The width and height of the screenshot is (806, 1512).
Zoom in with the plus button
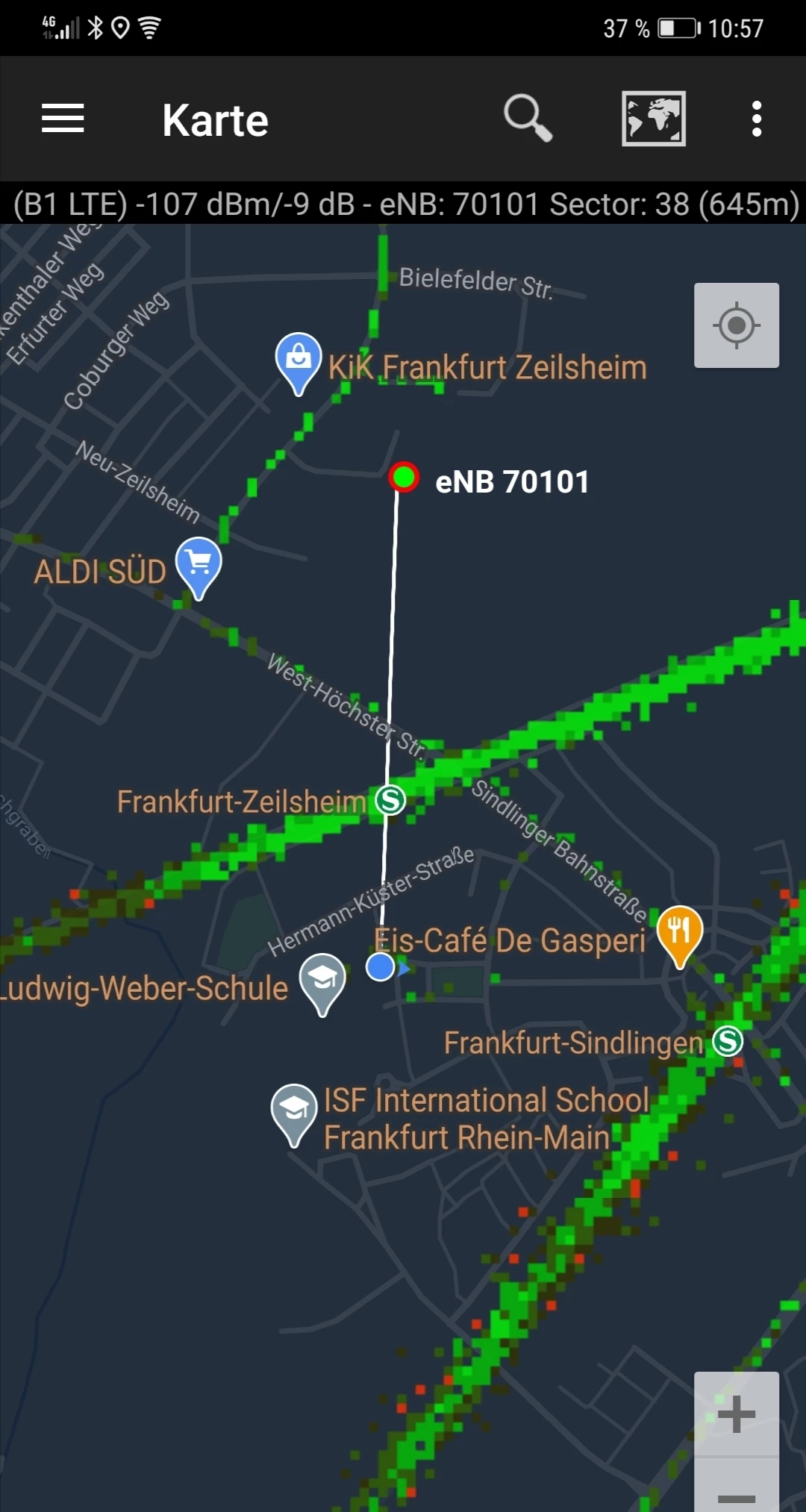click(x=736, y=1413)
